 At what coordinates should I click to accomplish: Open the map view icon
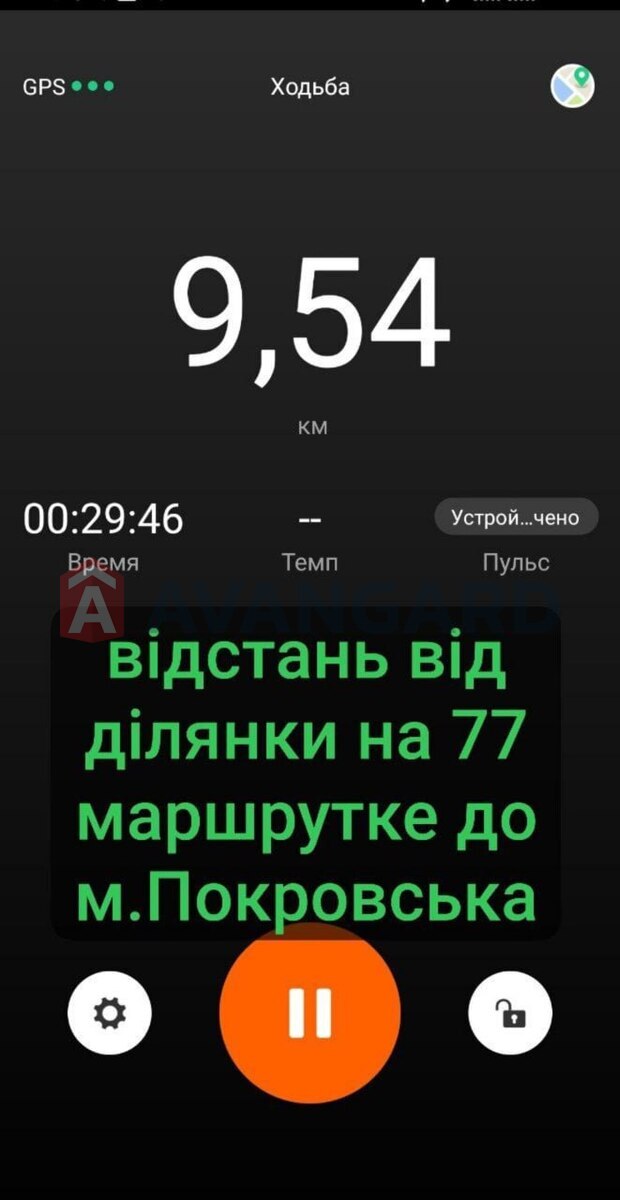573,86
